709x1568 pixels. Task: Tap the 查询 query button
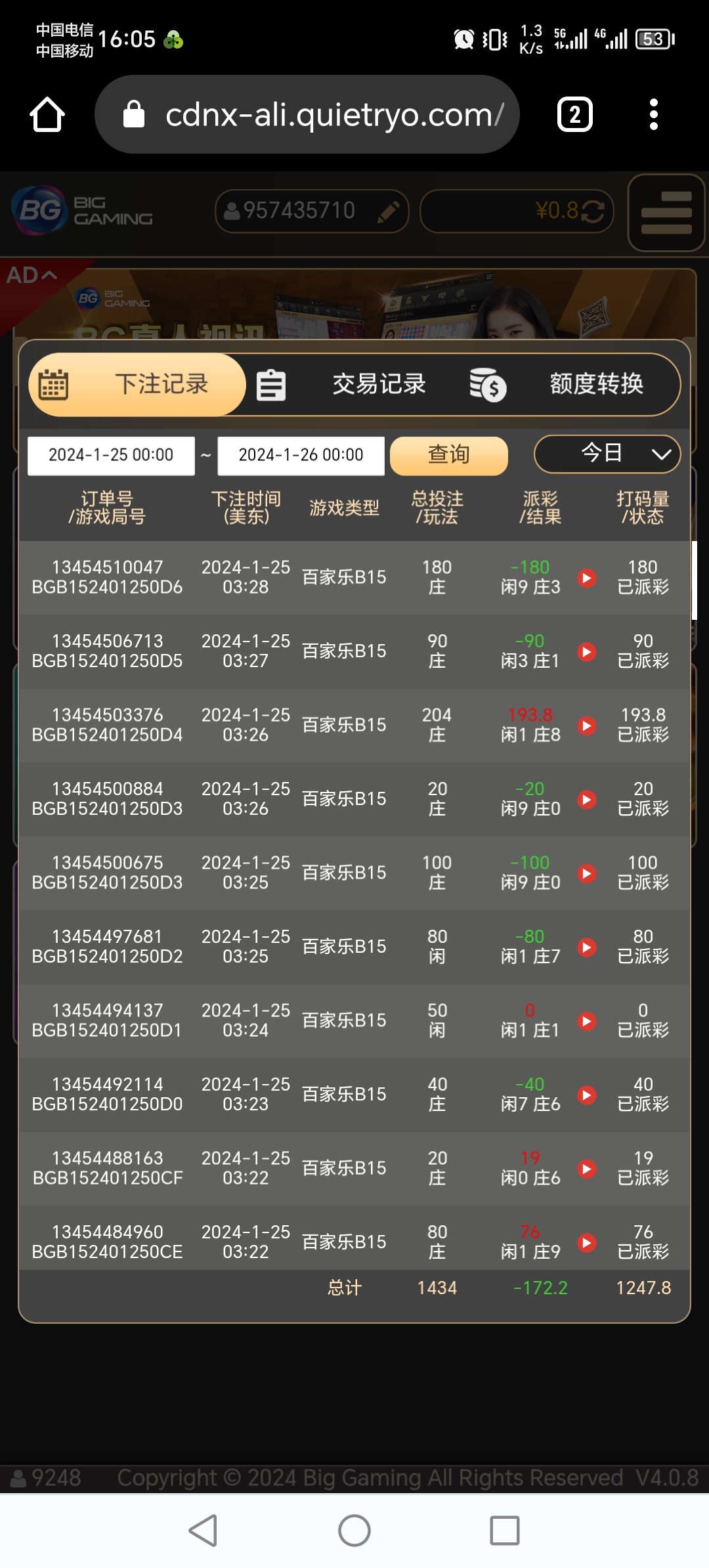point(448,455)
